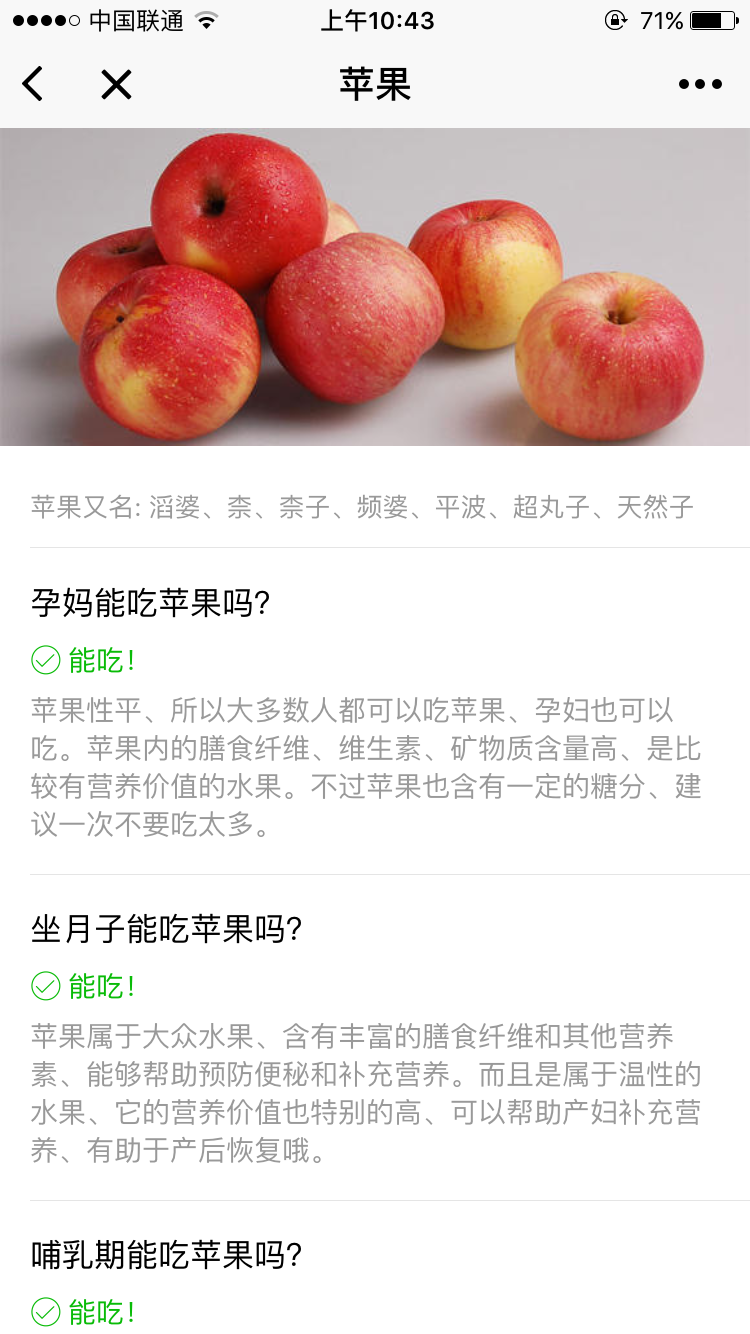Go back to the previous page
750x1334 pixels.
point(33,85)
